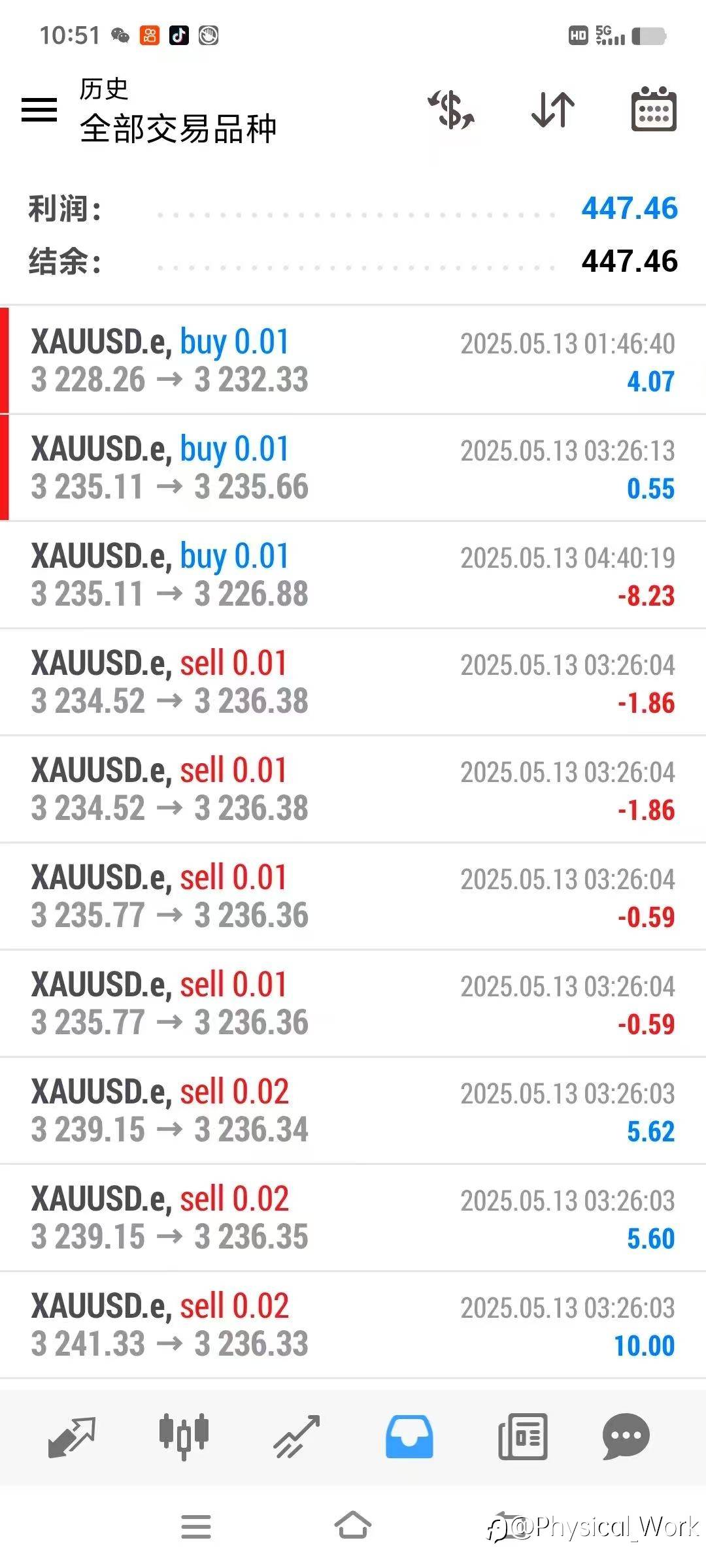This screenshot has height=1568, width=706.
Task: Open the chat messages tab
Action: click(626, 1437)
